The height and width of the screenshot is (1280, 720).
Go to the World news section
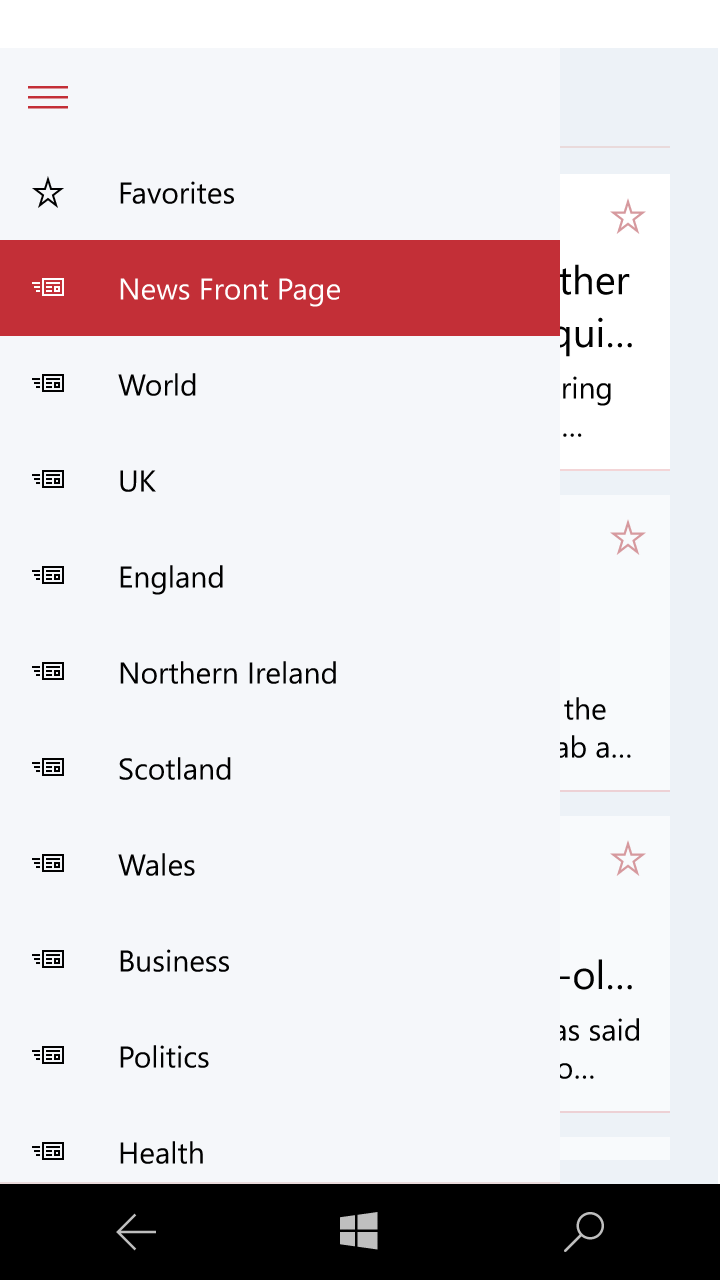point(157,385)
